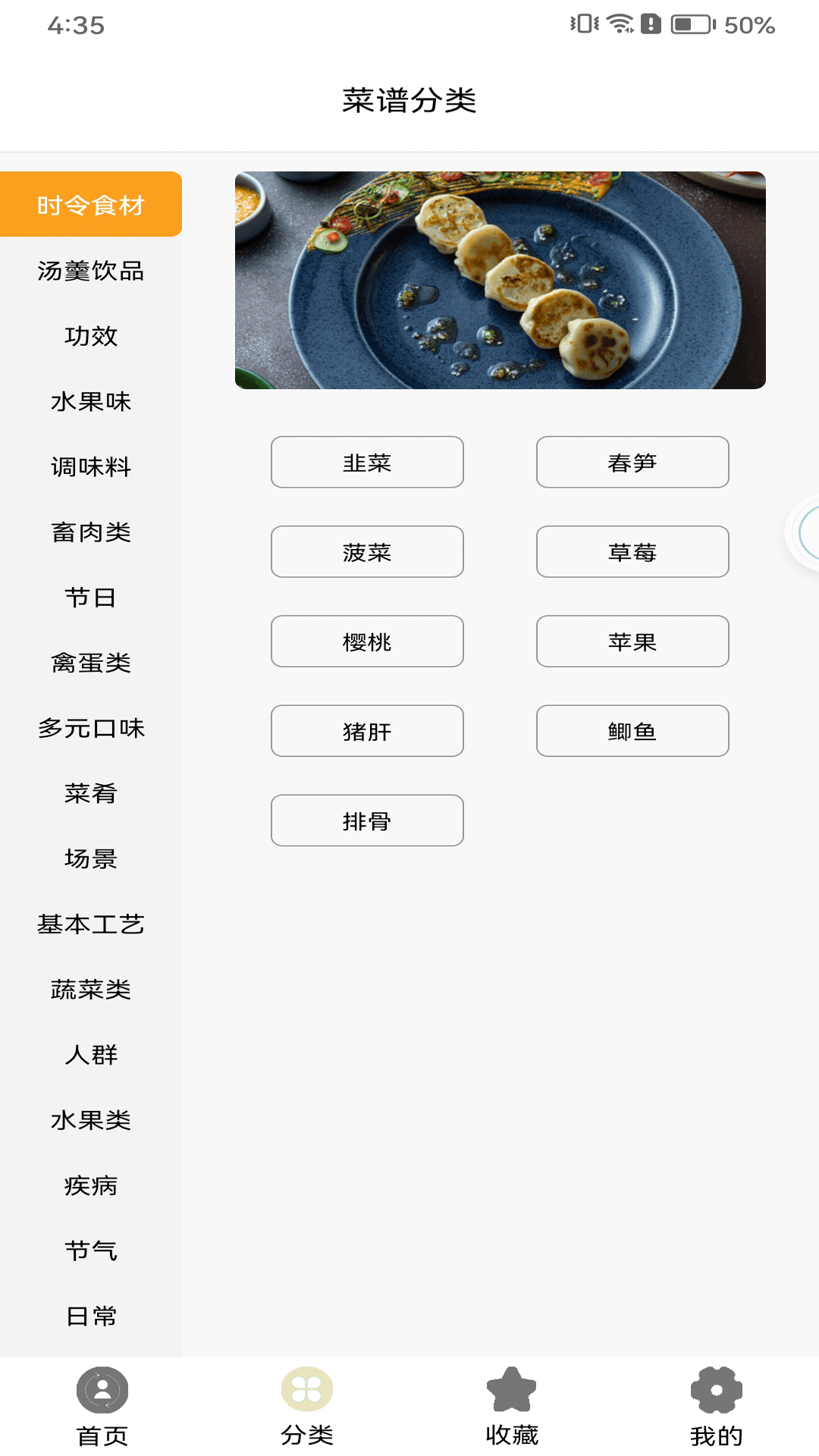
Task: Select the 水果味 category
Action: (x=91, y=403)
